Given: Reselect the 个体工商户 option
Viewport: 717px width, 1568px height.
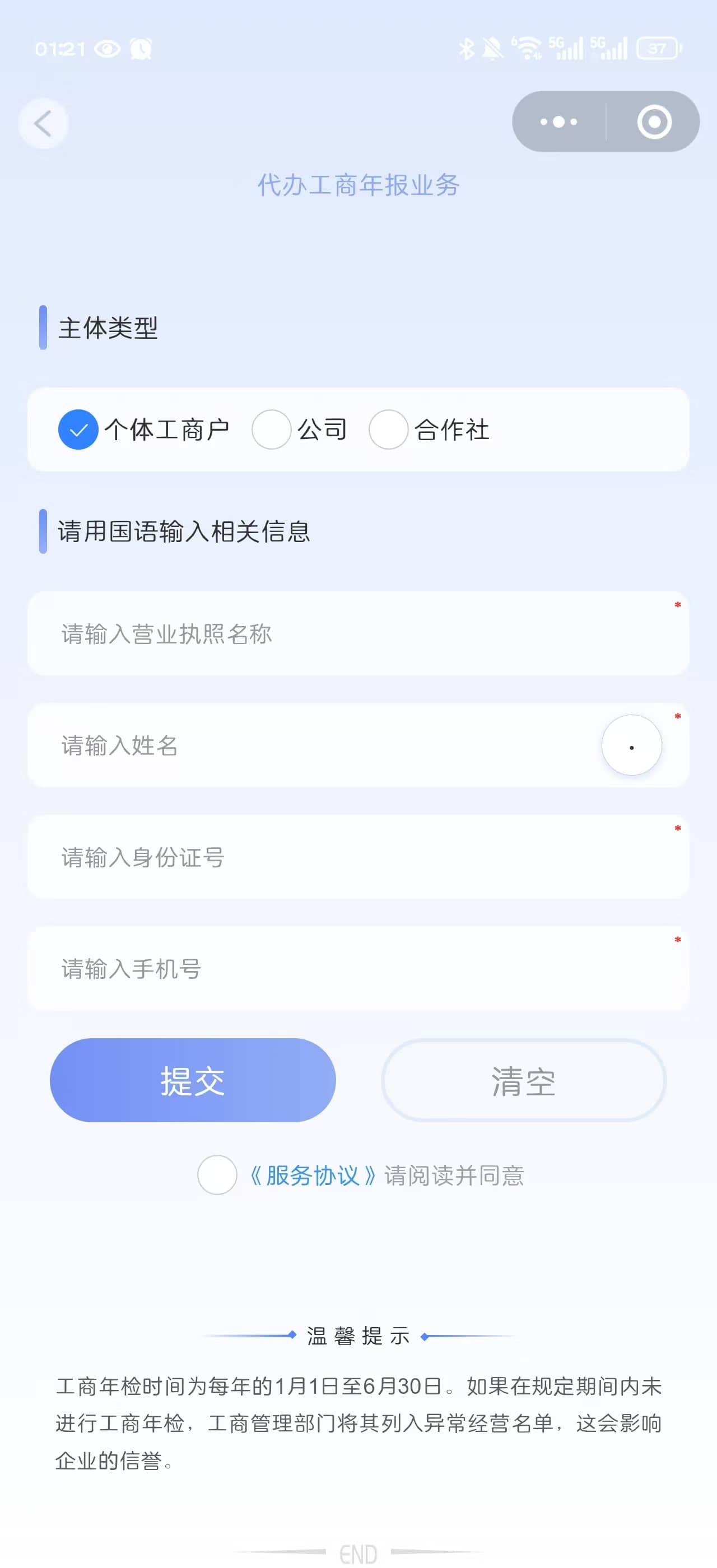Looking at the screenshot, I should pyautogui.click(x=77, y=429).
